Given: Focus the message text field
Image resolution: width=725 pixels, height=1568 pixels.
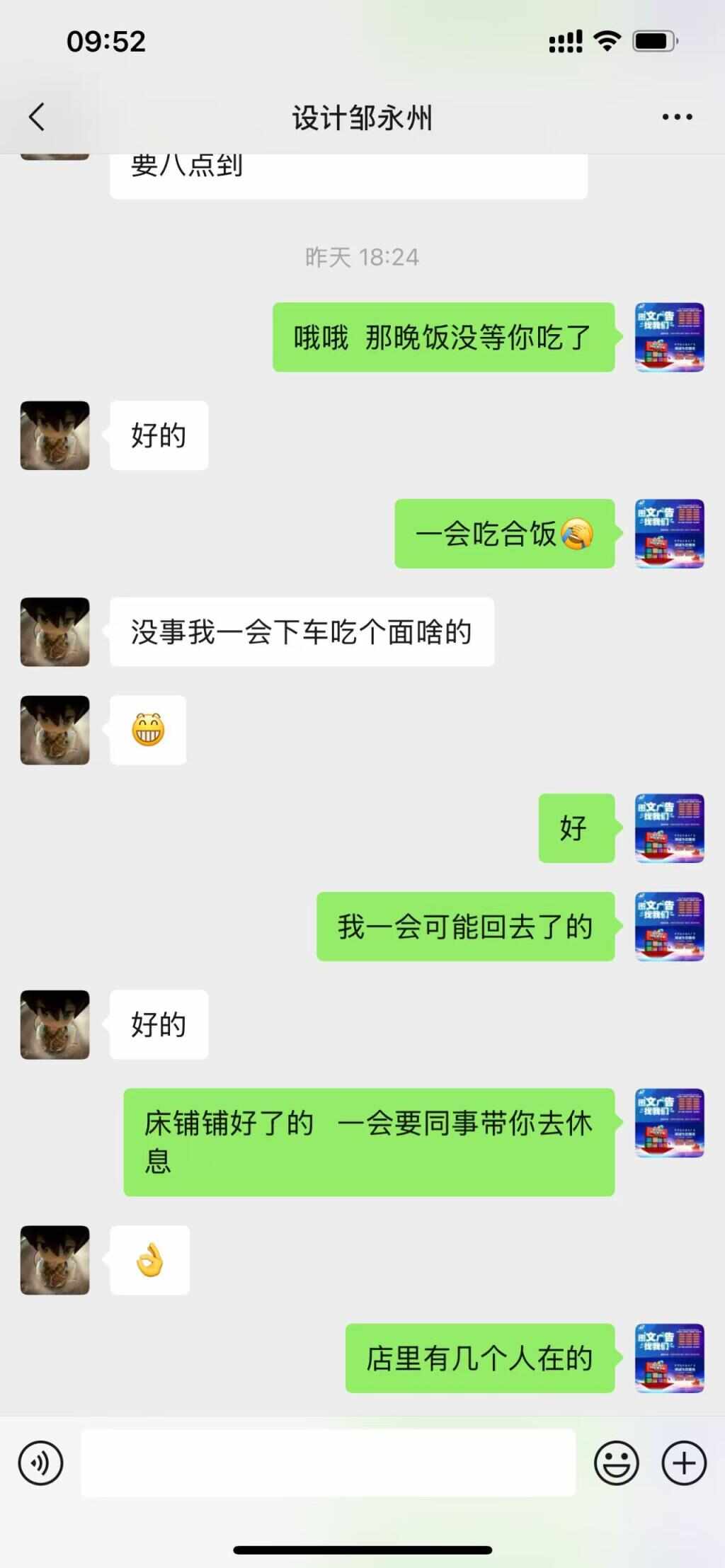Looking at the screenshot, I should click(x=328, y=1463).
